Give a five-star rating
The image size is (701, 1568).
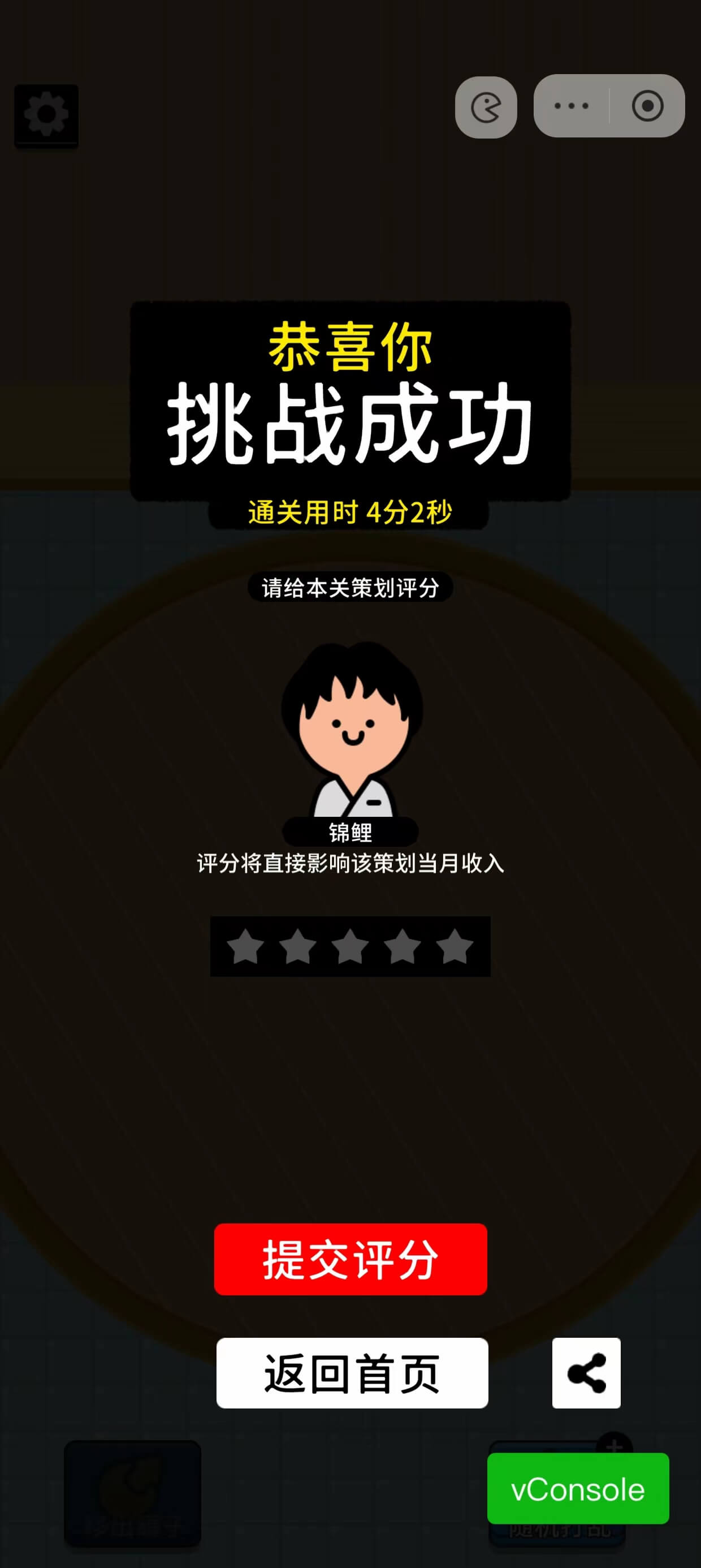tap(455, 946)
